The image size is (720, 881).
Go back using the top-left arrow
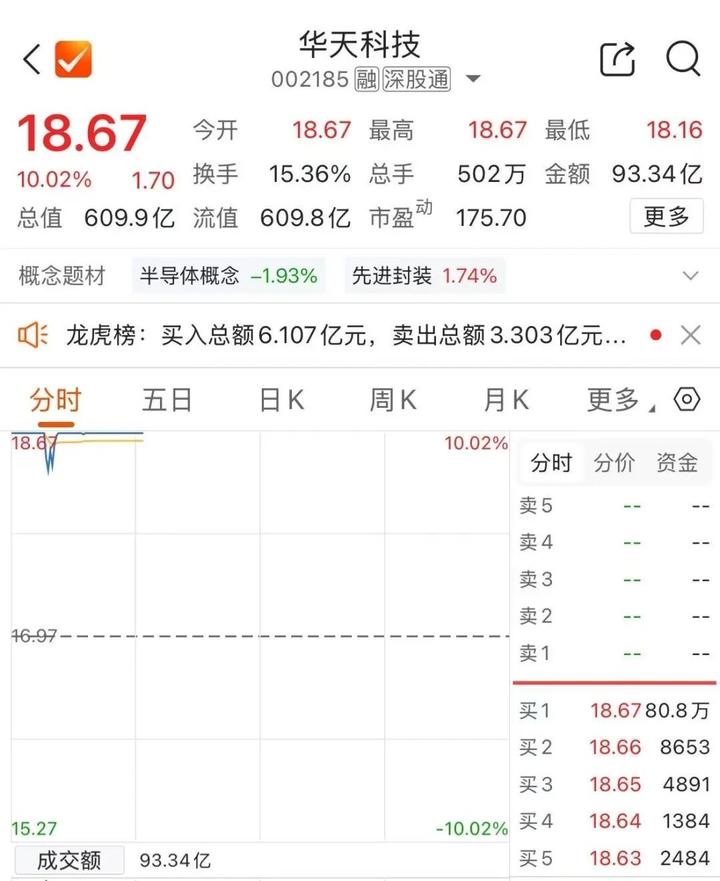pyautogui.click(x=32, y=59)
